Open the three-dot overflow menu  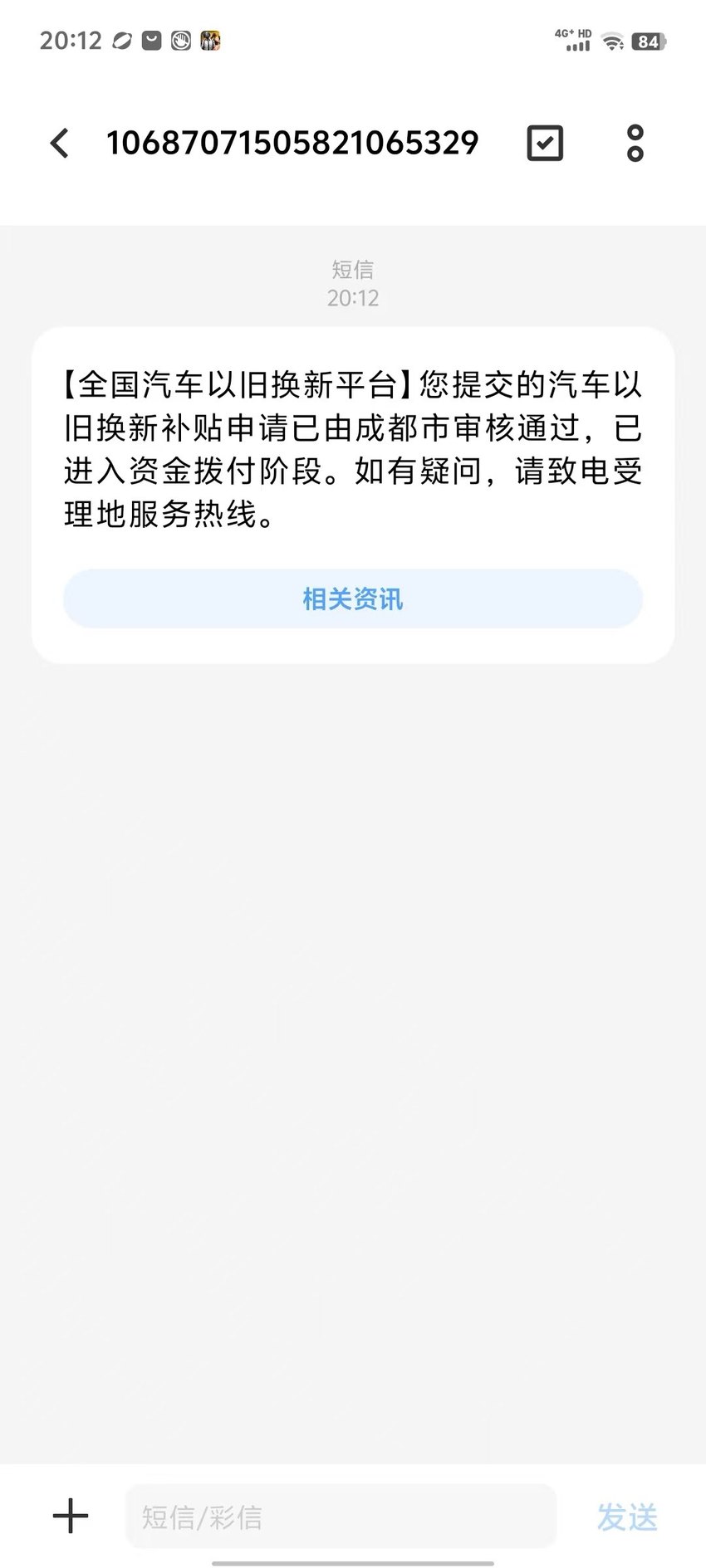(635, 143)
